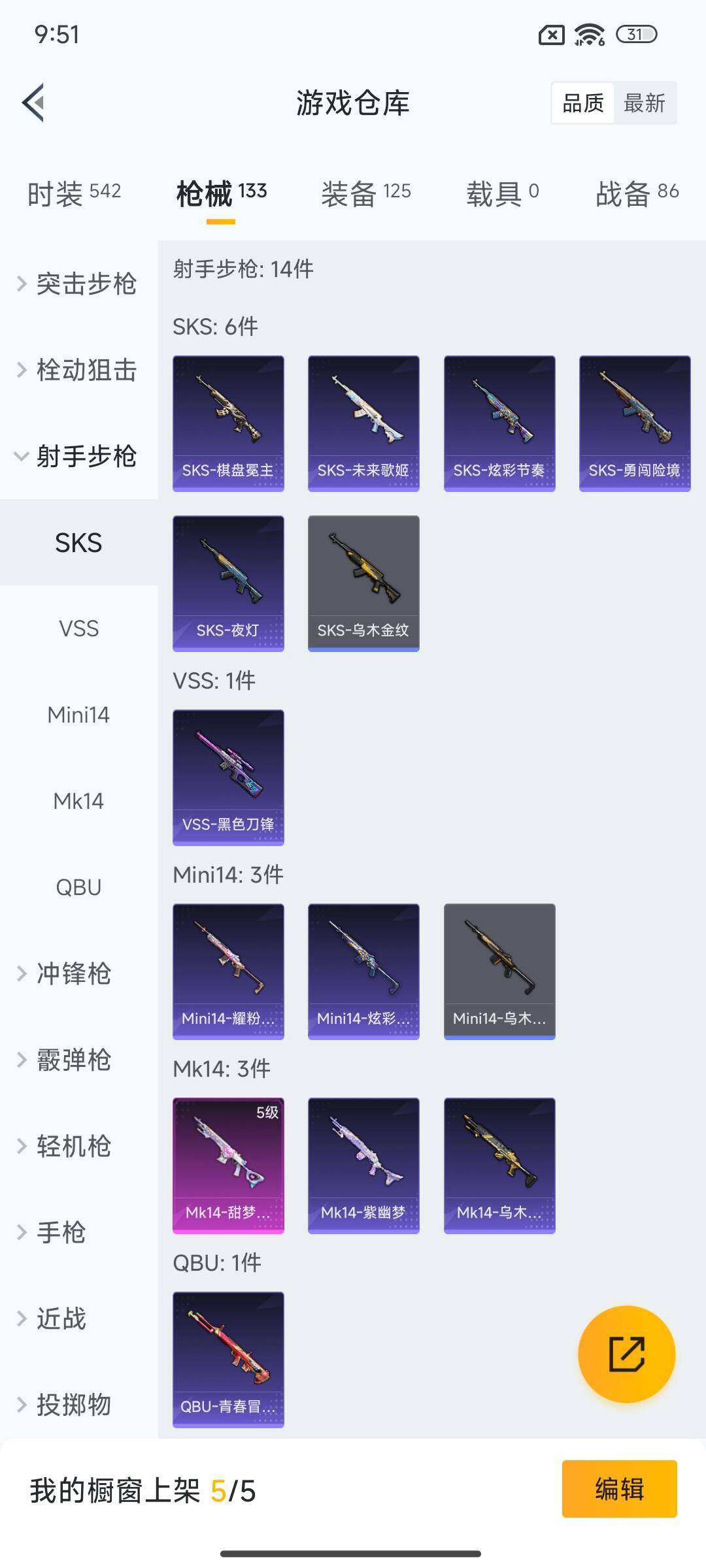Image resolution: width=706 pixels, height=1568 pixels.
Task: Open the Mk14-紫幽梦 skin
Action: [x=363, y=1165]
